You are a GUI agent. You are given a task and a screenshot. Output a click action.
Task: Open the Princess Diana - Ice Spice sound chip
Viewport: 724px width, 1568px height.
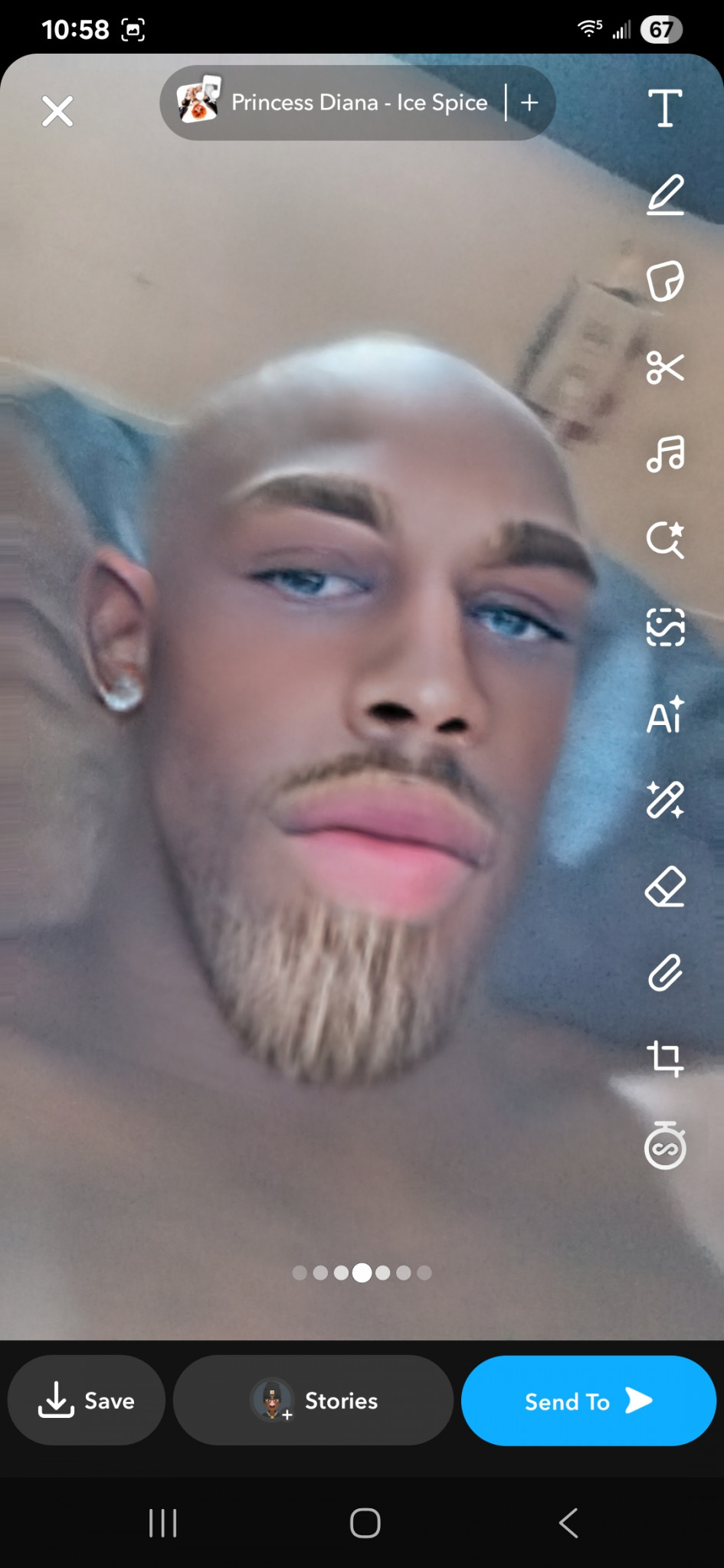point(334,103)
